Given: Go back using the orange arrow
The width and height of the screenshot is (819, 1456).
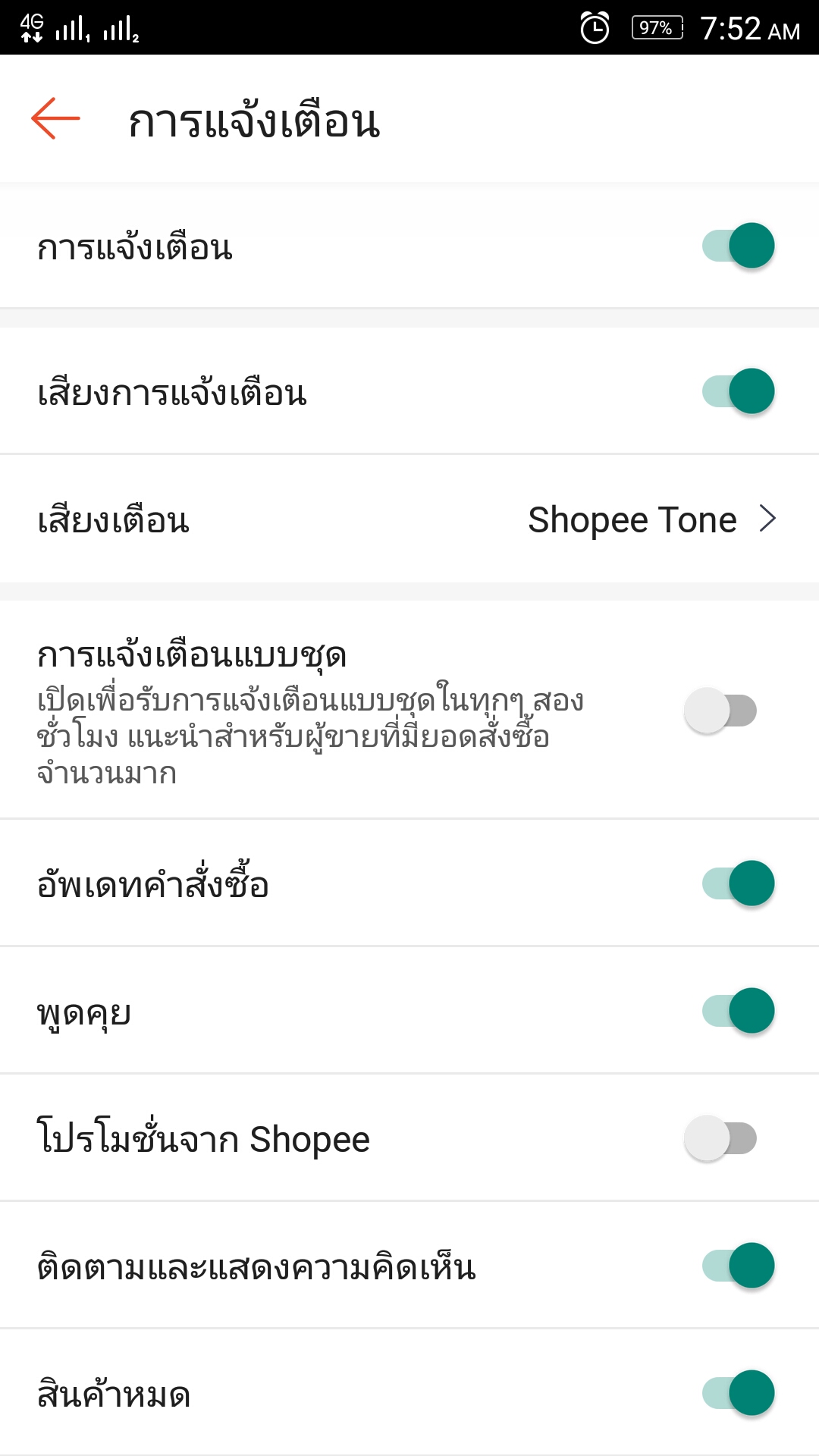Looking at the screenshot, I should click(55, 119).
